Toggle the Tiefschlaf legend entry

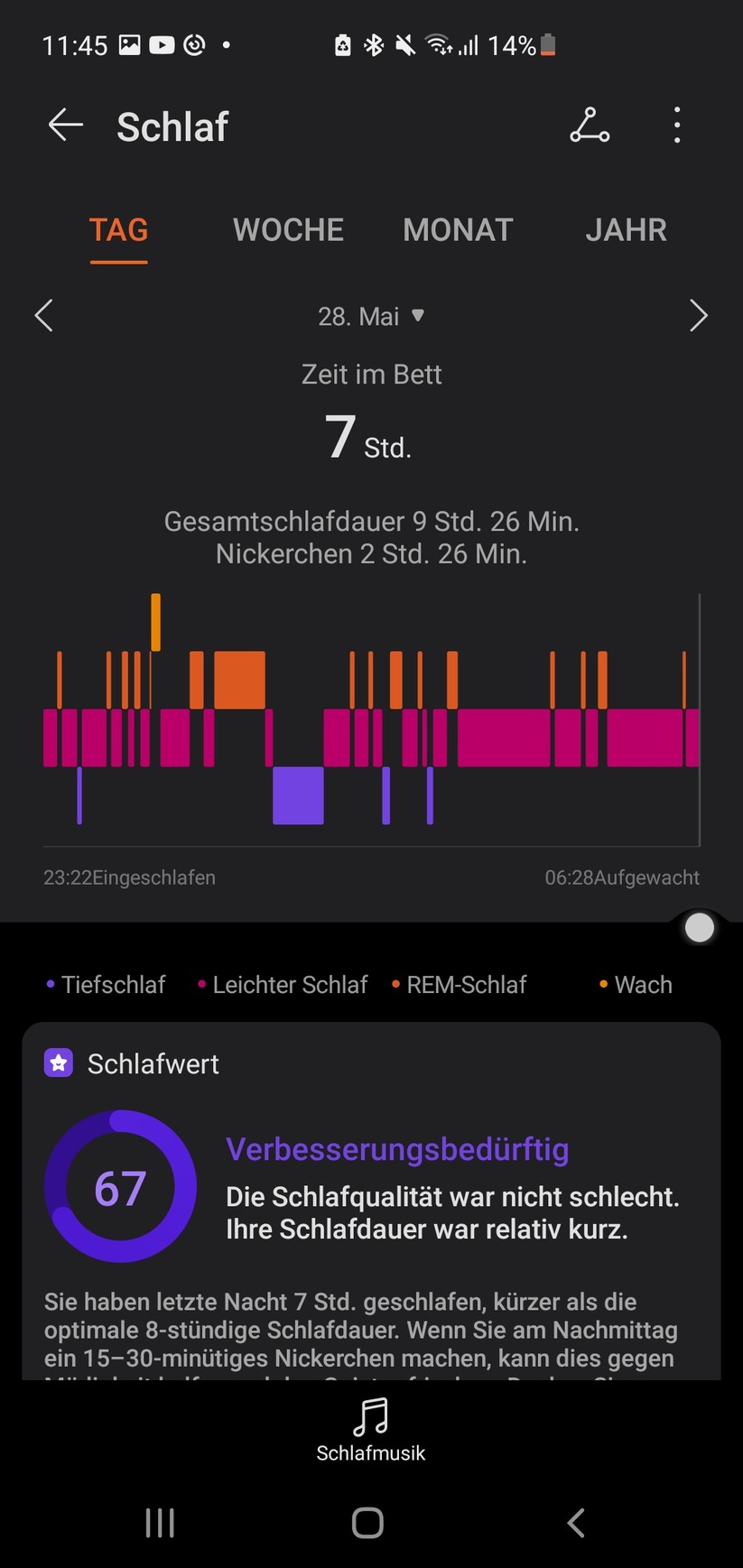(106, 984)
